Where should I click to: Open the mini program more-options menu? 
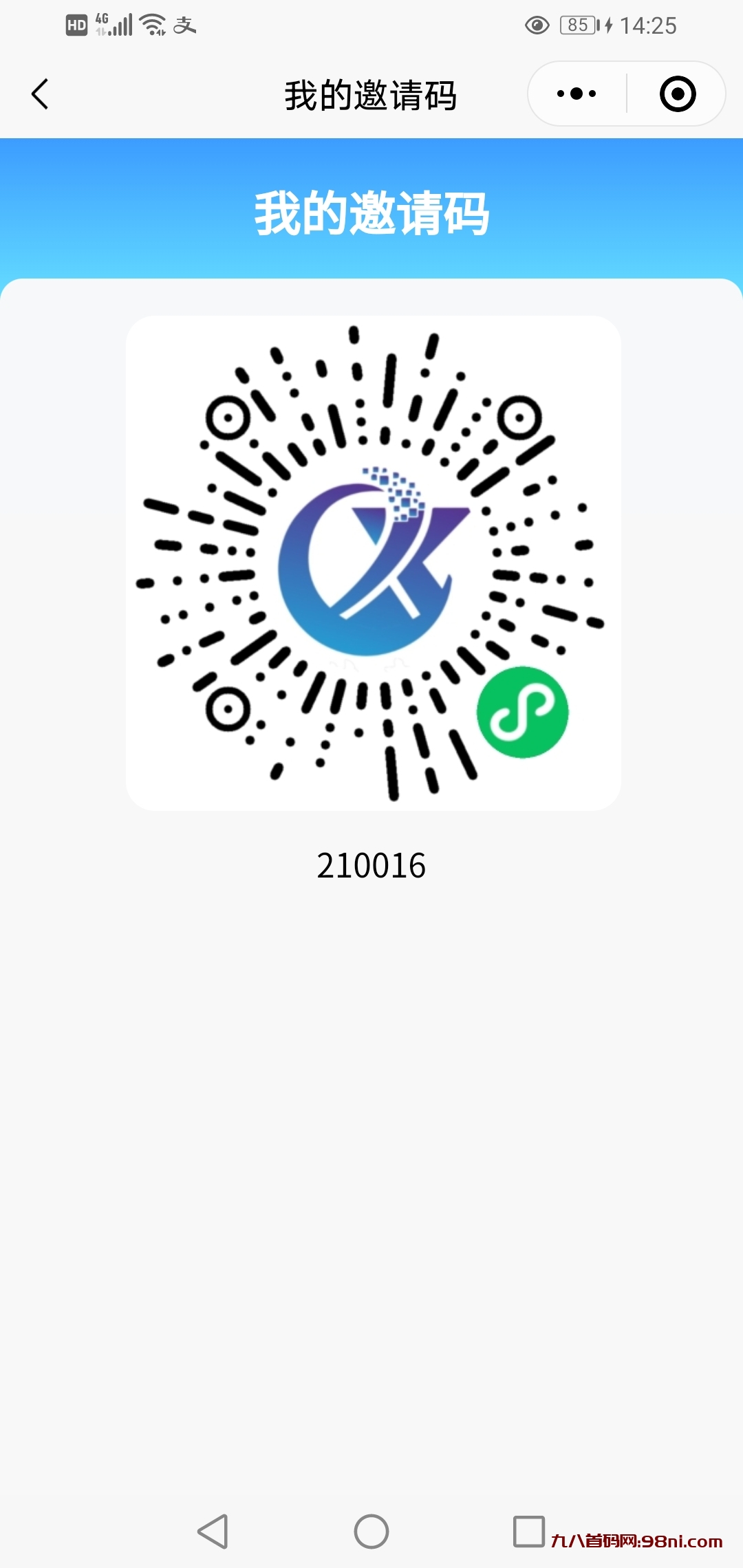point(577,94)
